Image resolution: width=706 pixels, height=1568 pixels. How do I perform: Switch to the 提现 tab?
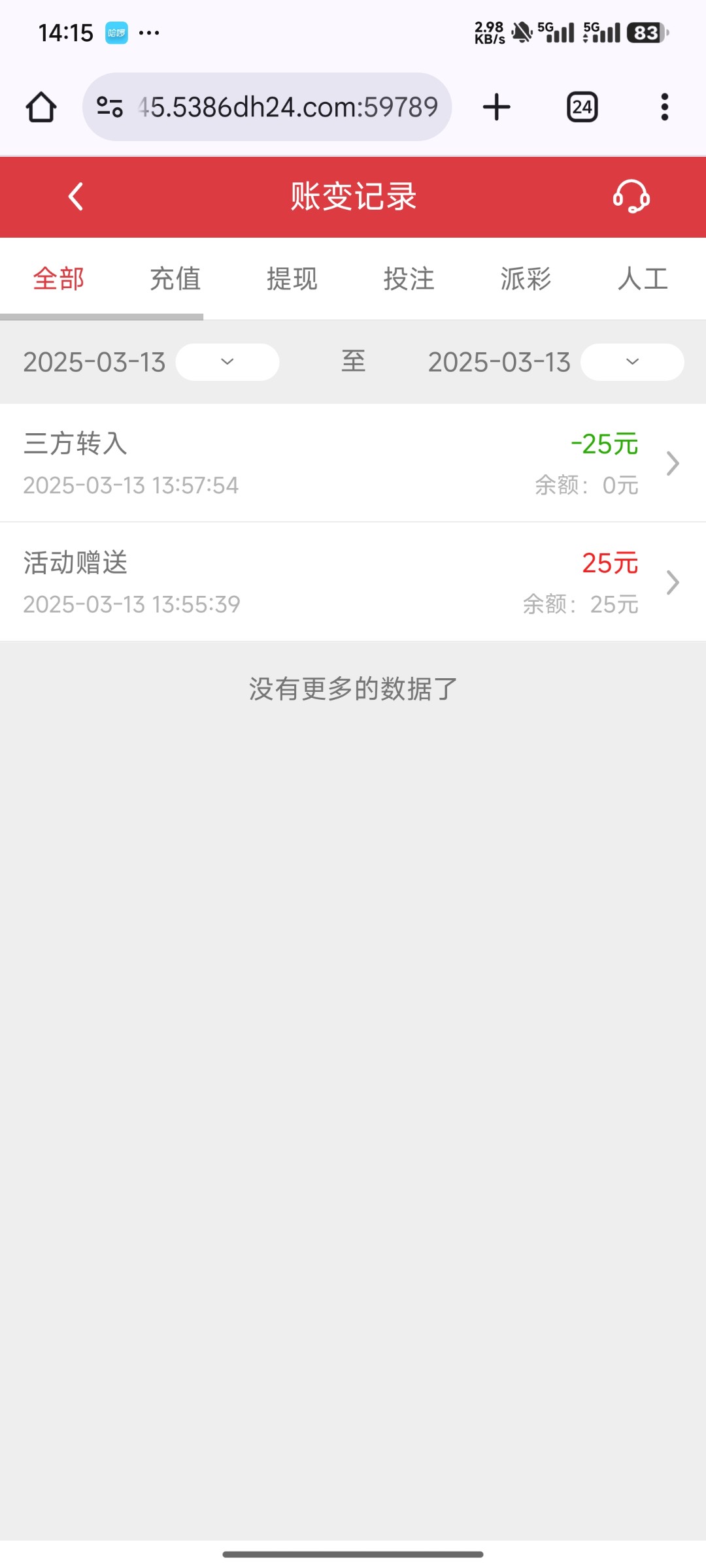pos(292,279)
